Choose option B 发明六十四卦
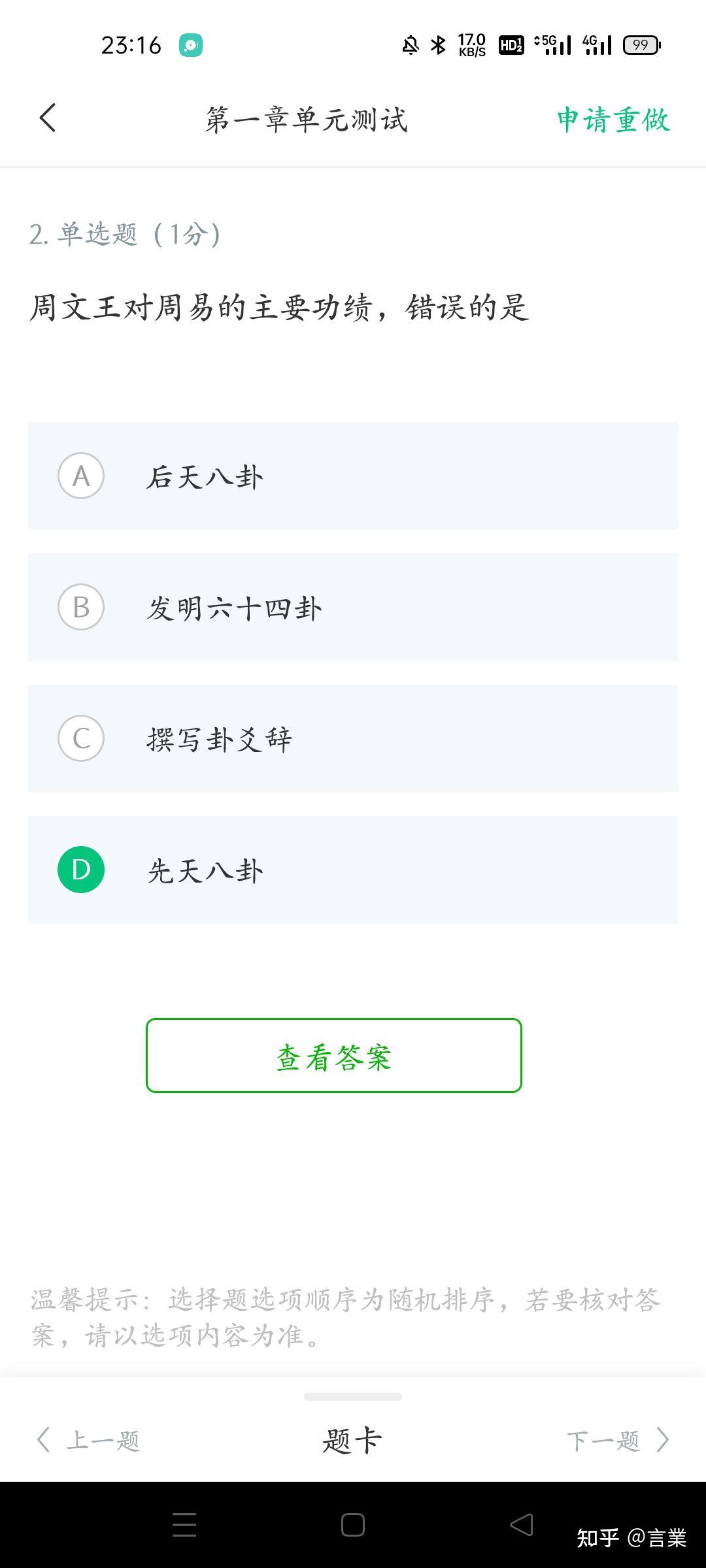This screenshot has width=706, height=1568. click(353, 607)
